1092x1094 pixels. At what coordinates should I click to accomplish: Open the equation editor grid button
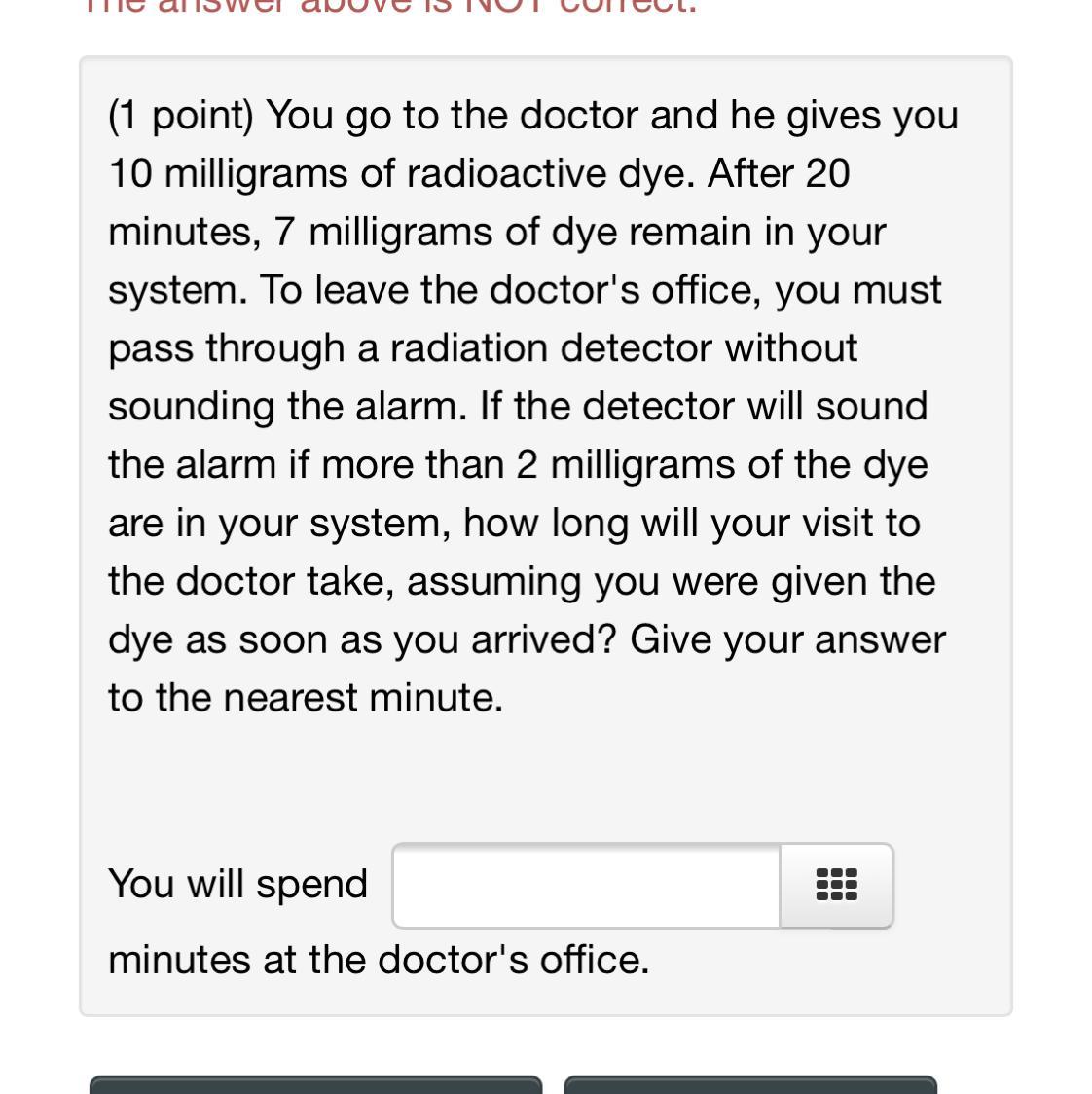tap(836, 885)
